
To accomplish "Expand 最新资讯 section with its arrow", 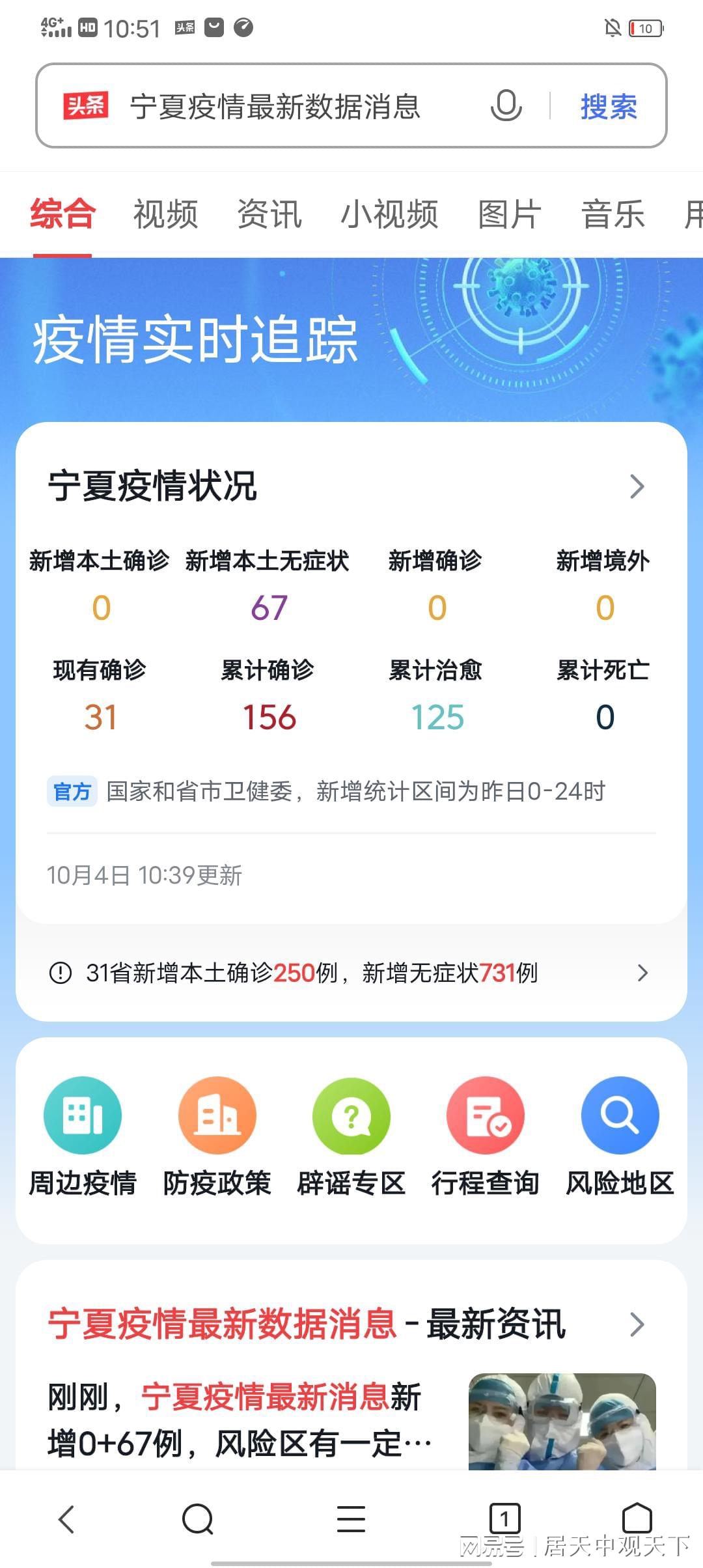I will point(637,1324).
